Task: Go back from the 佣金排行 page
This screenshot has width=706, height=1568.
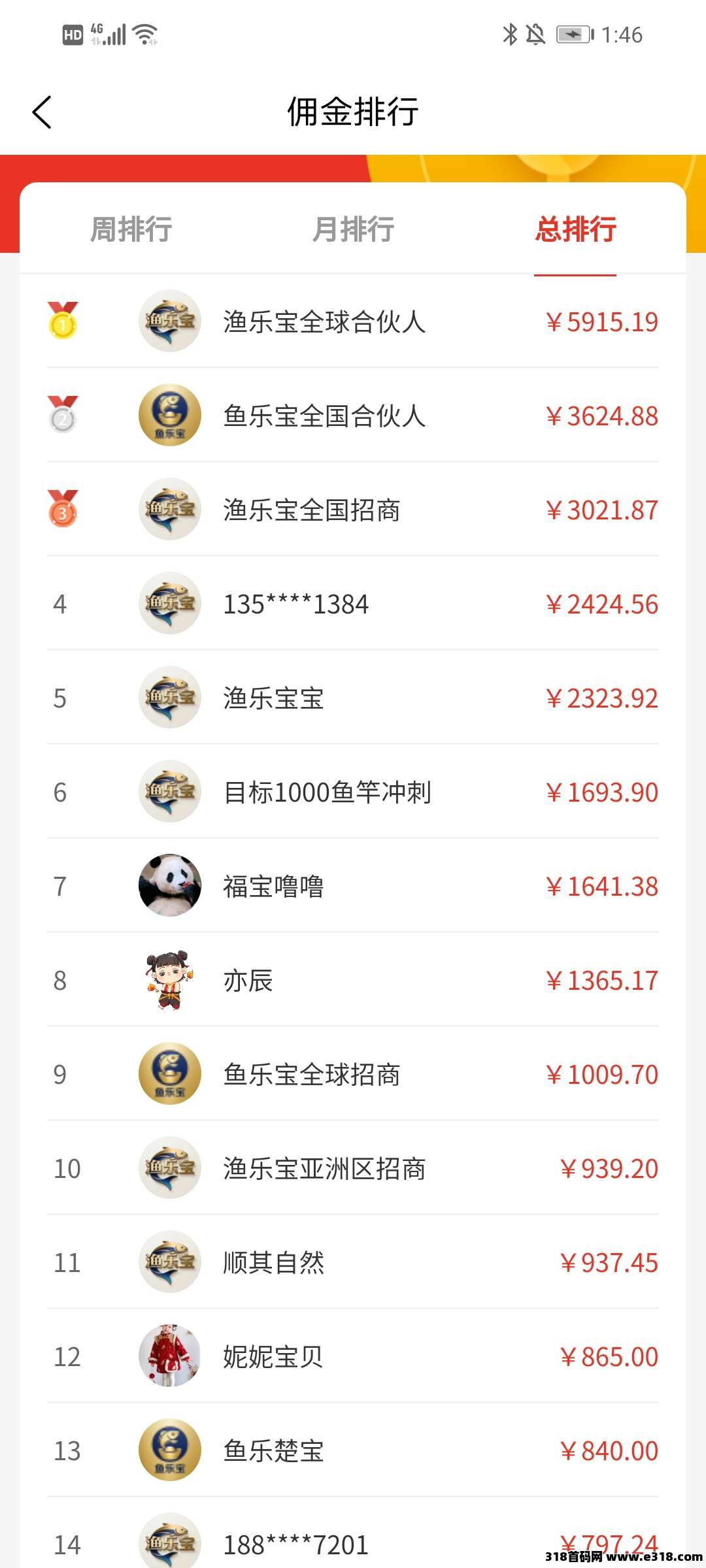Action: pos(42,112)
